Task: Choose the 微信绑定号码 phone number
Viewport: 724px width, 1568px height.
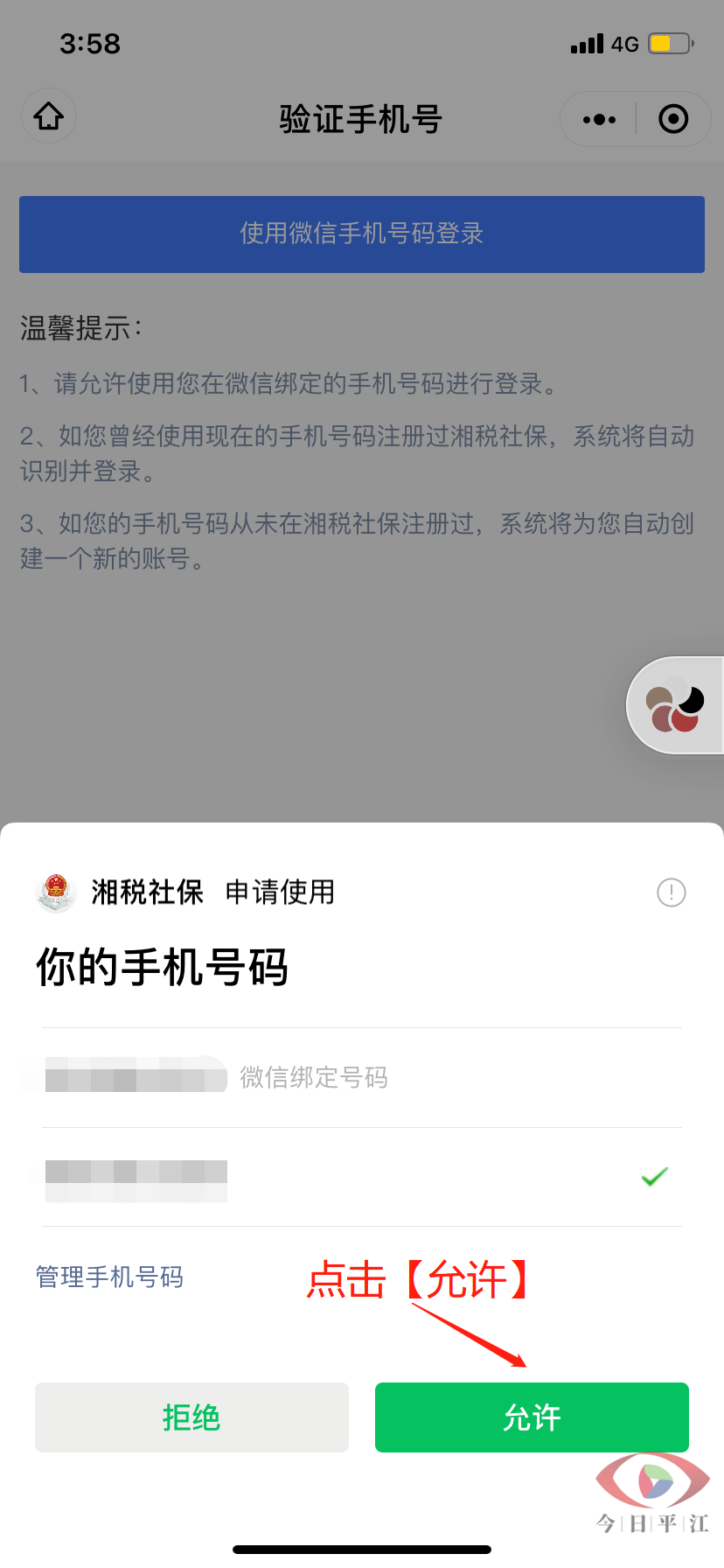Action: [362, 1077]
